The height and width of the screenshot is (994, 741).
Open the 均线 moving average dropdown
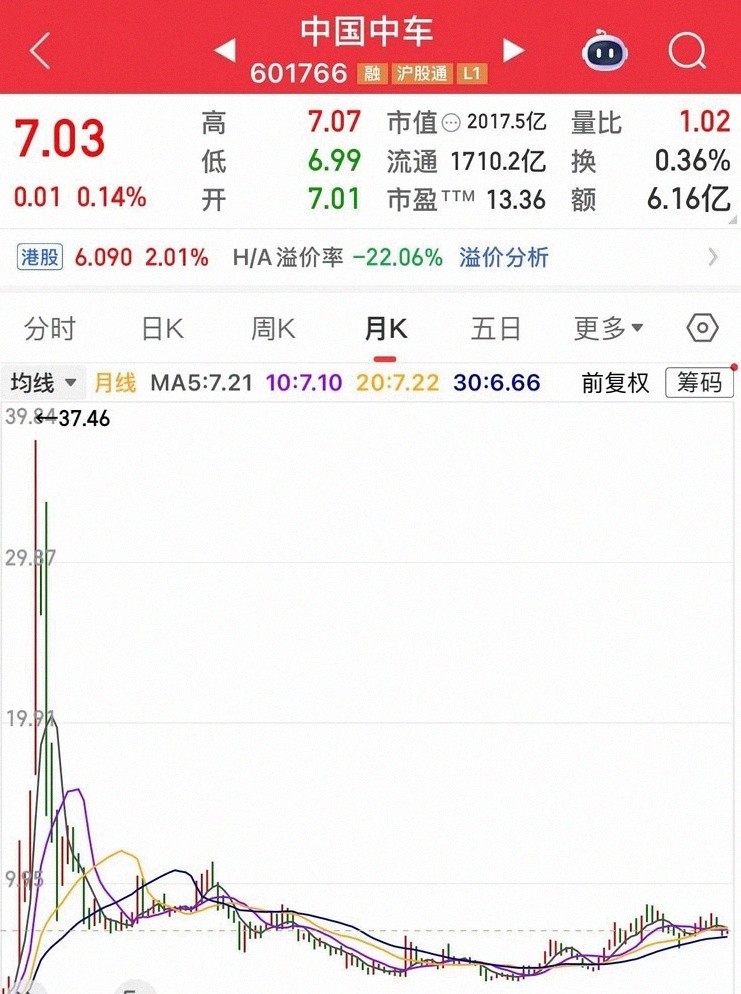[42, 383]
